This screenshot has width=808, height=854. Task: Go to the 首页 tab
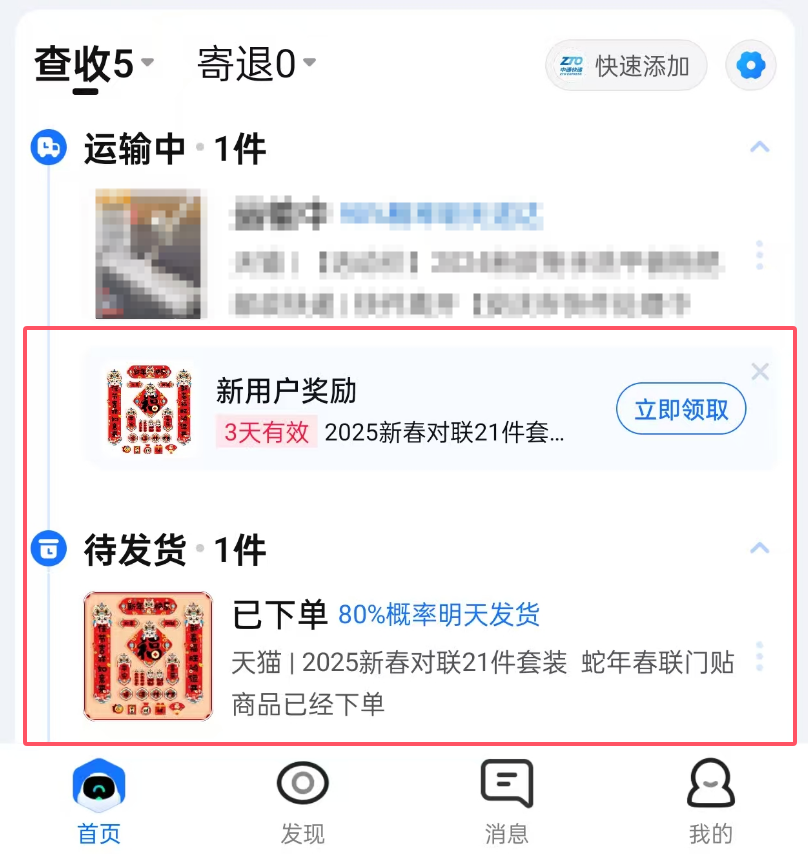pyautogui.click(x=99, y=800)
